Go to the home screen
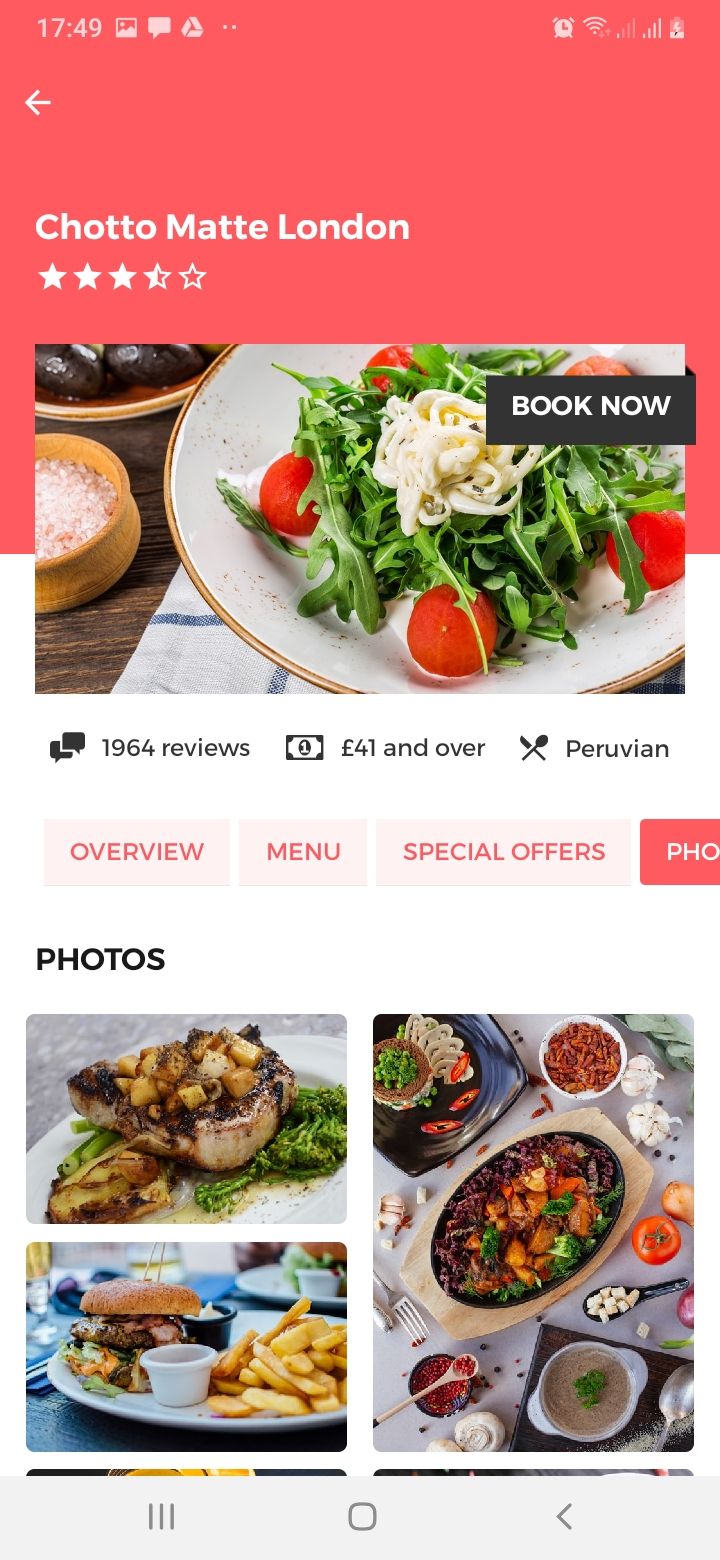 pyautogui.click(x=362, y=1517)
